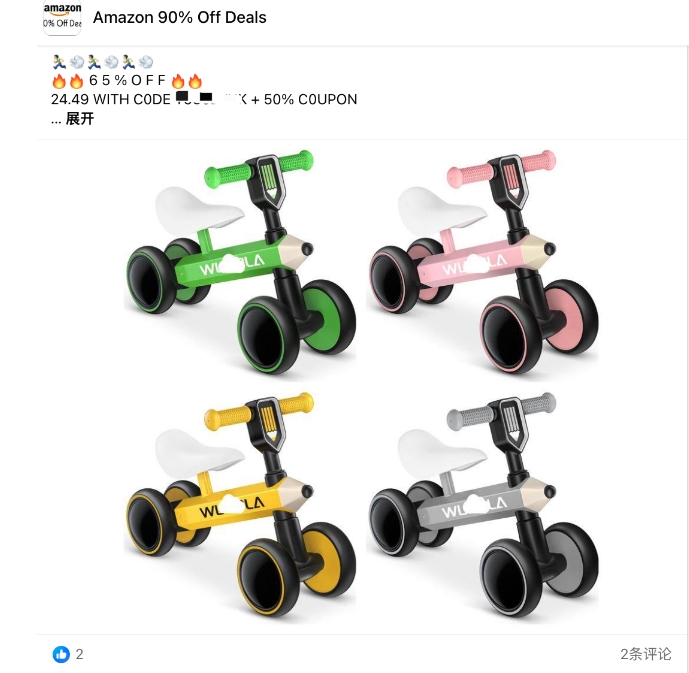The width and height of the screenshot is (689, 673).
Task: Open the Amazon 90% Off Deals page name
Action: point(179,17)
